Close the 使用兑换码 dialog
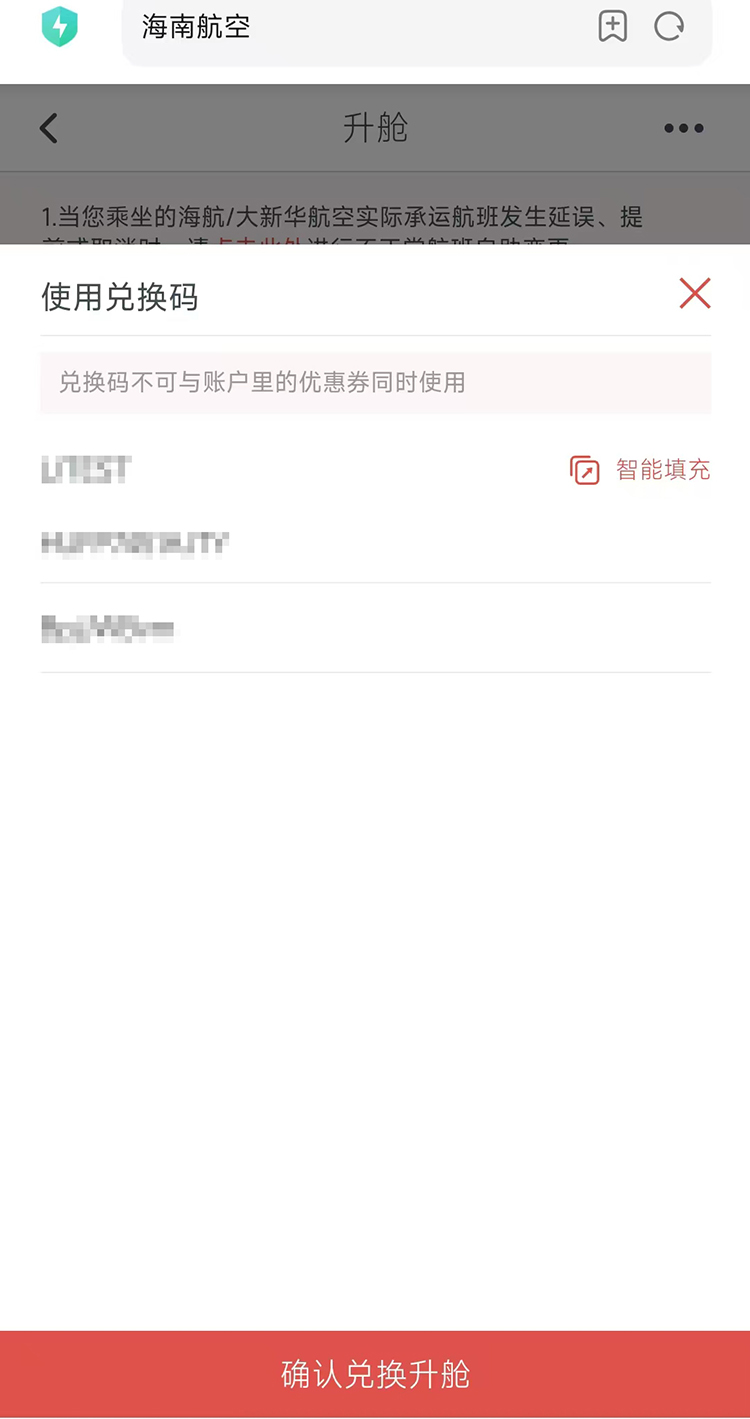Screen dimensions: 750x1419 694,293
